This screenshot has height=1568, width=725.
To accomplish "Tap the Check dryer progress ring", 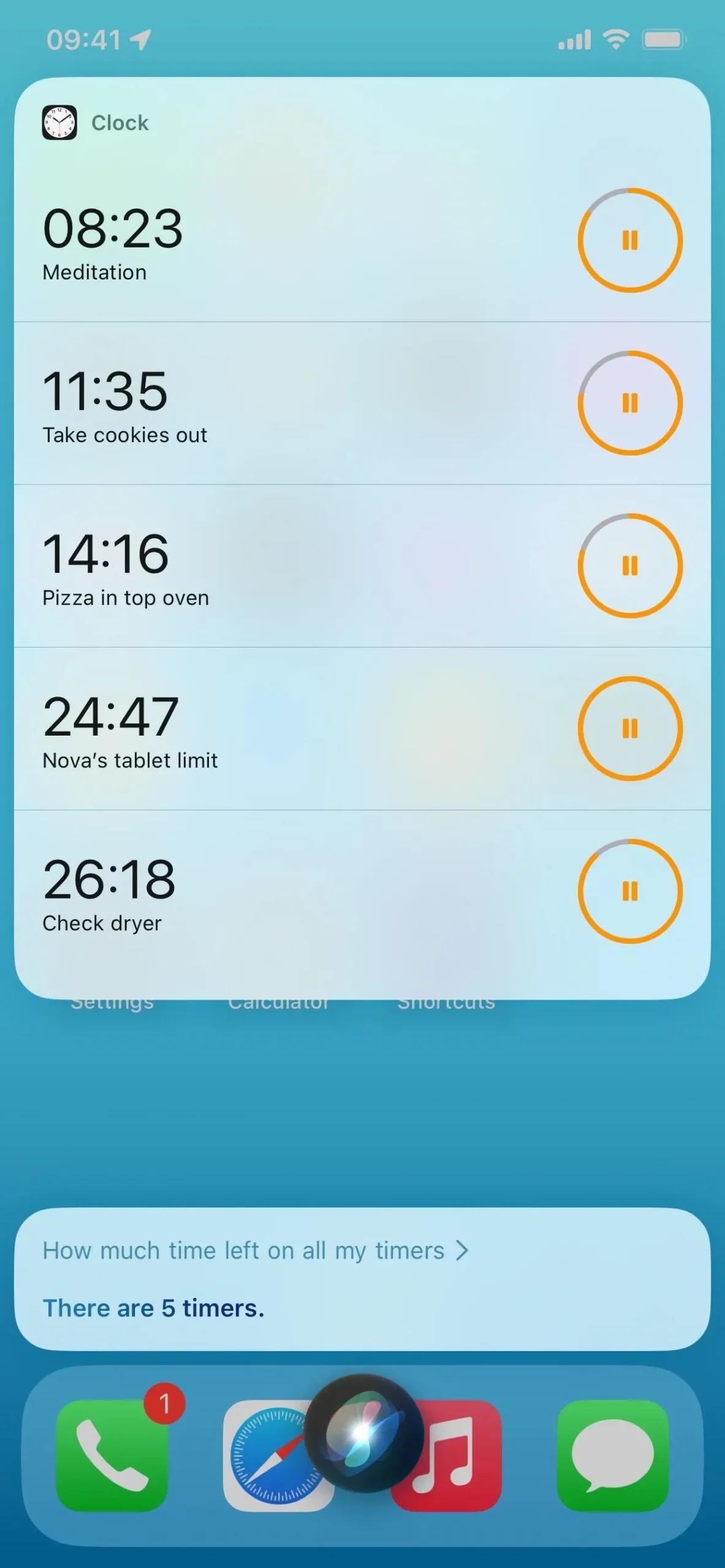I will pos(630,892).
